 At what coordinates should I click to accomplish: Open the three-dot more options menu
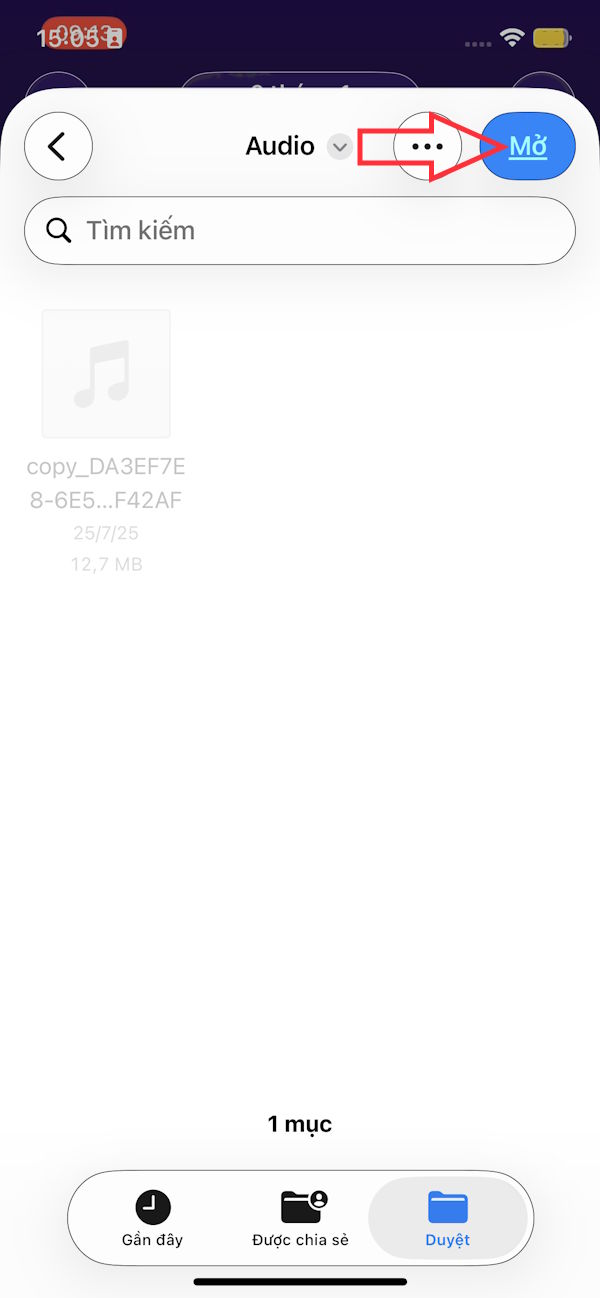click(x=427, y=146)
